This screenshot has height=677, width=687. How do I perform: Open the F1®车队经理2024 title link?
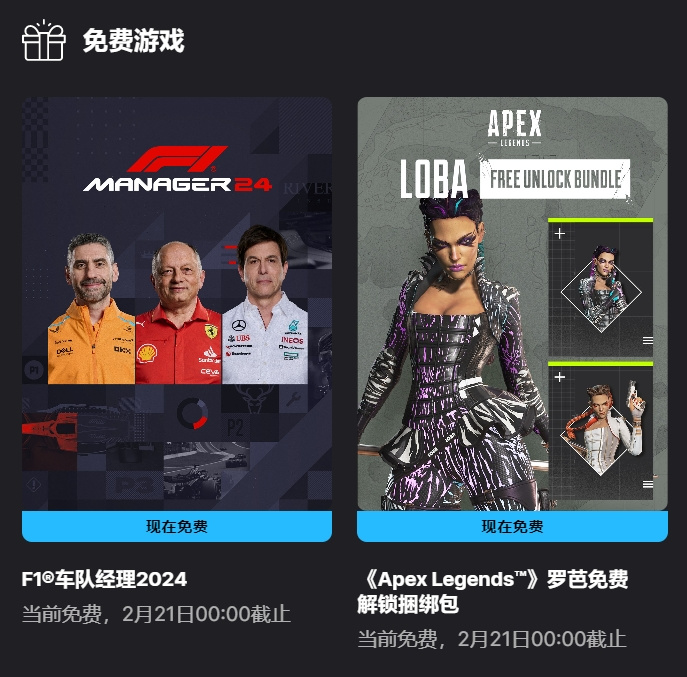click(105, 580)
